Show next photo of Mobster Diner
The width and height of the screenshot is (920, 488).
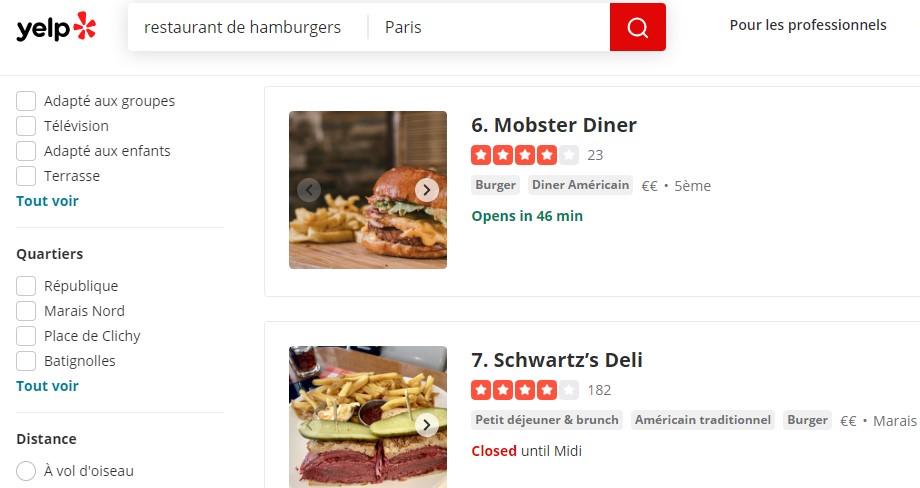[427, 190]
